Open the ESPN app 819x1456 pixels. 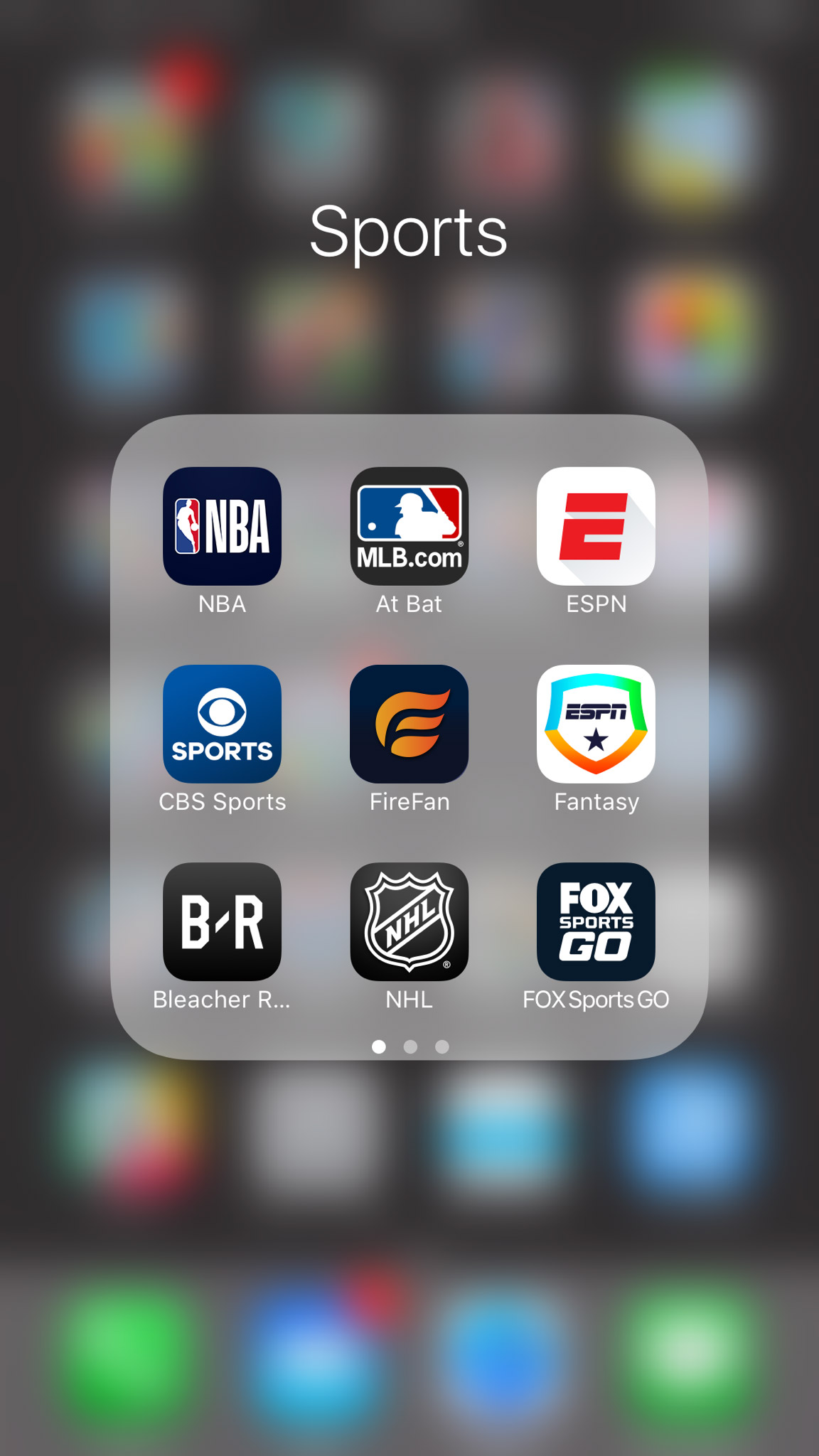596,526
